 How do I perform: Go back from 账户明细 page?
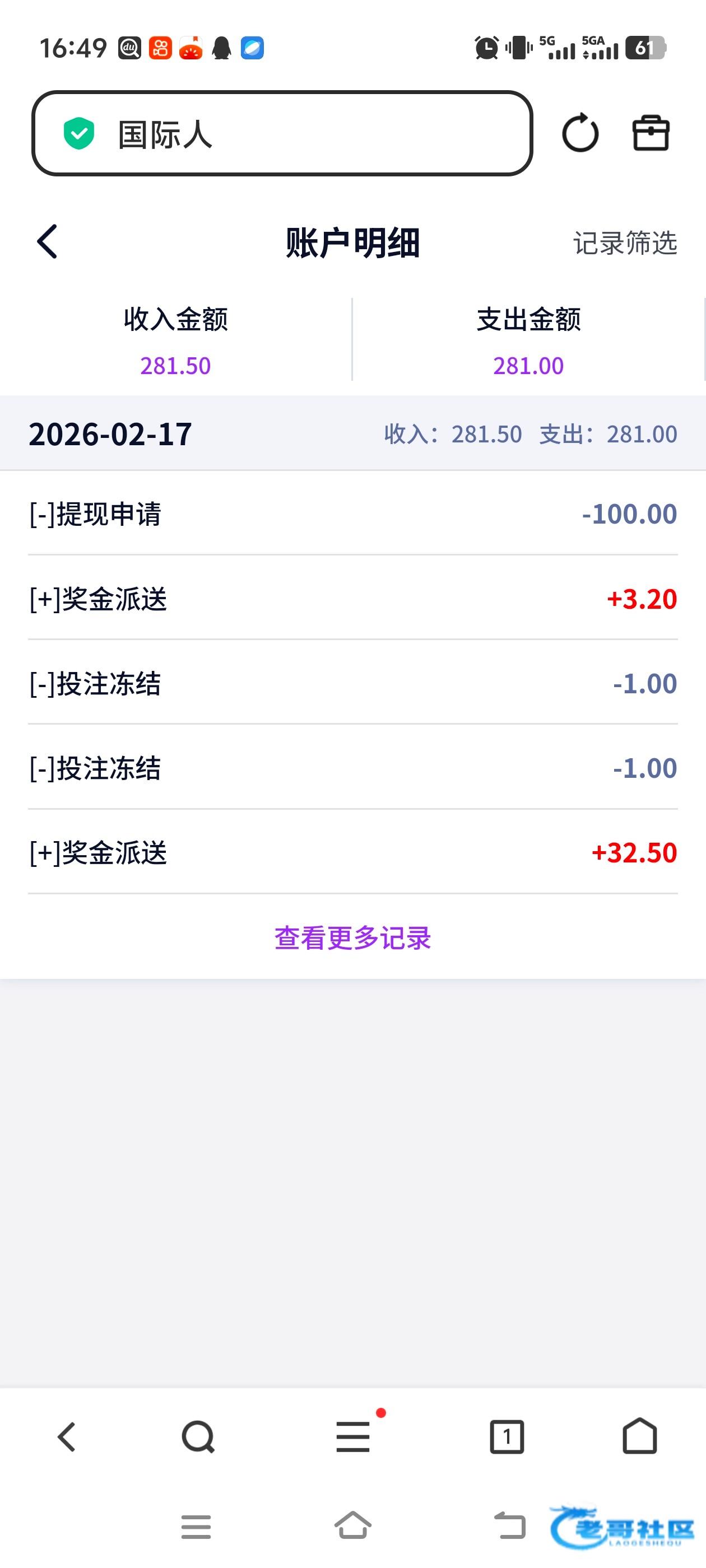click(x=48, y=242)
